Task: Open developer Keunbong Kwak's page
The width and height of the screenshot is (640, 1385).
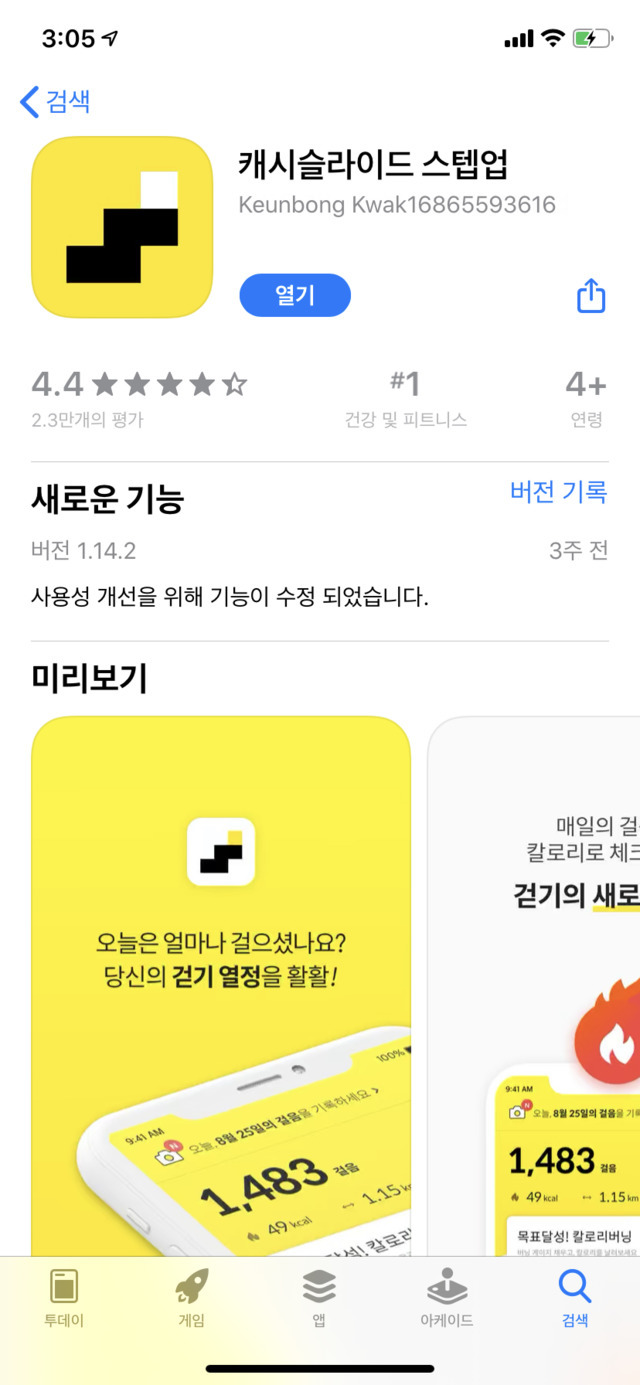Action: pyautogui.click(x=396, y=205)
